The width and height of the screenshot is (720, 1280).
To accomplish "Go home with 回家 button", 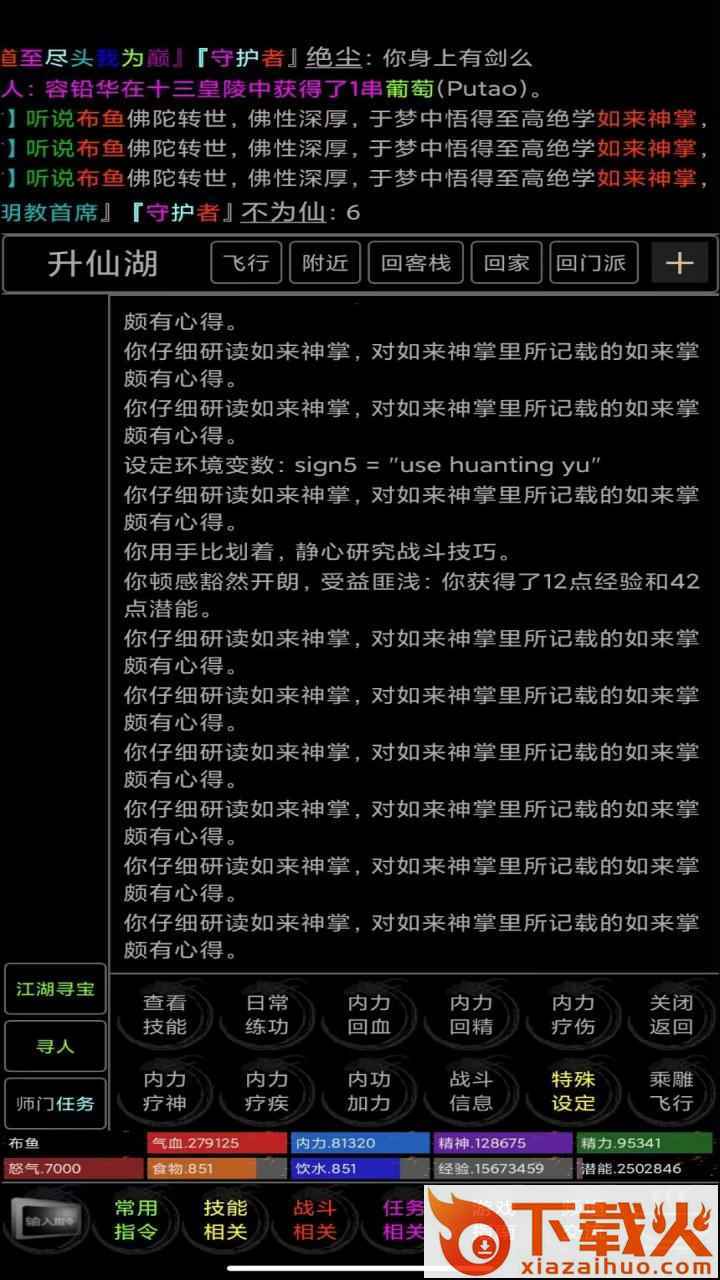I will click(507, 263).
